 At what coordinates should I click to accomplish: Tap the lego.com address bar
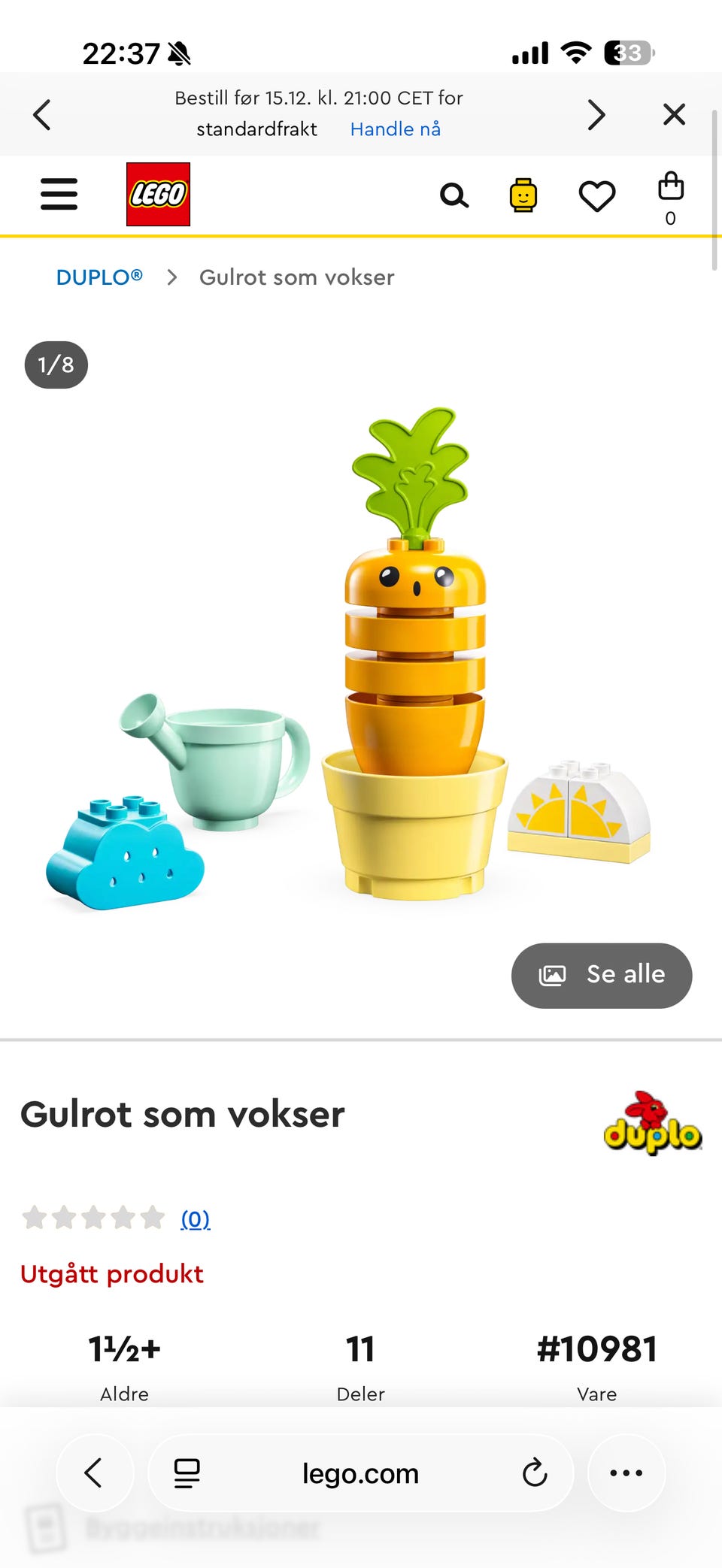[361, 1473]
